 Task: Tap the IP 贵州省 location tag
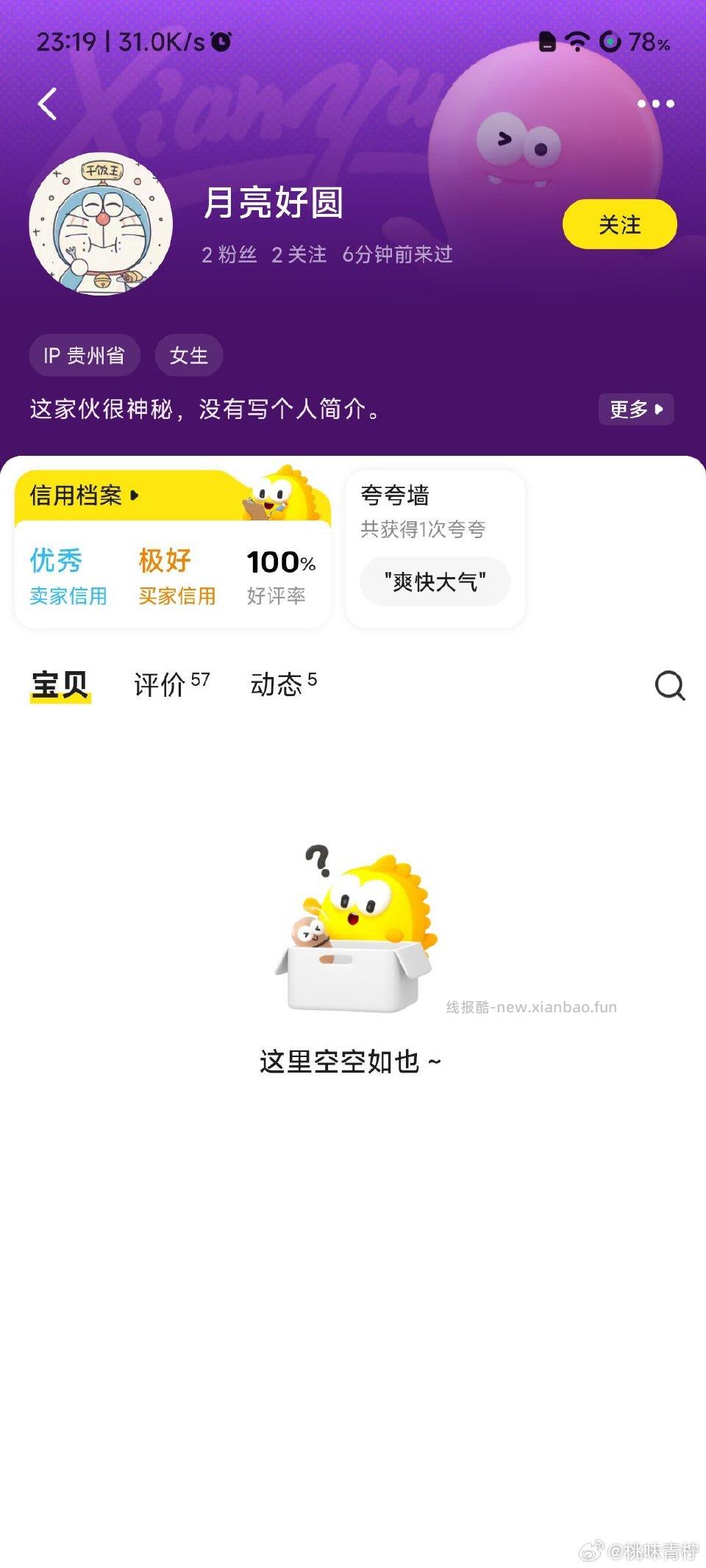[x=85, y=355]
